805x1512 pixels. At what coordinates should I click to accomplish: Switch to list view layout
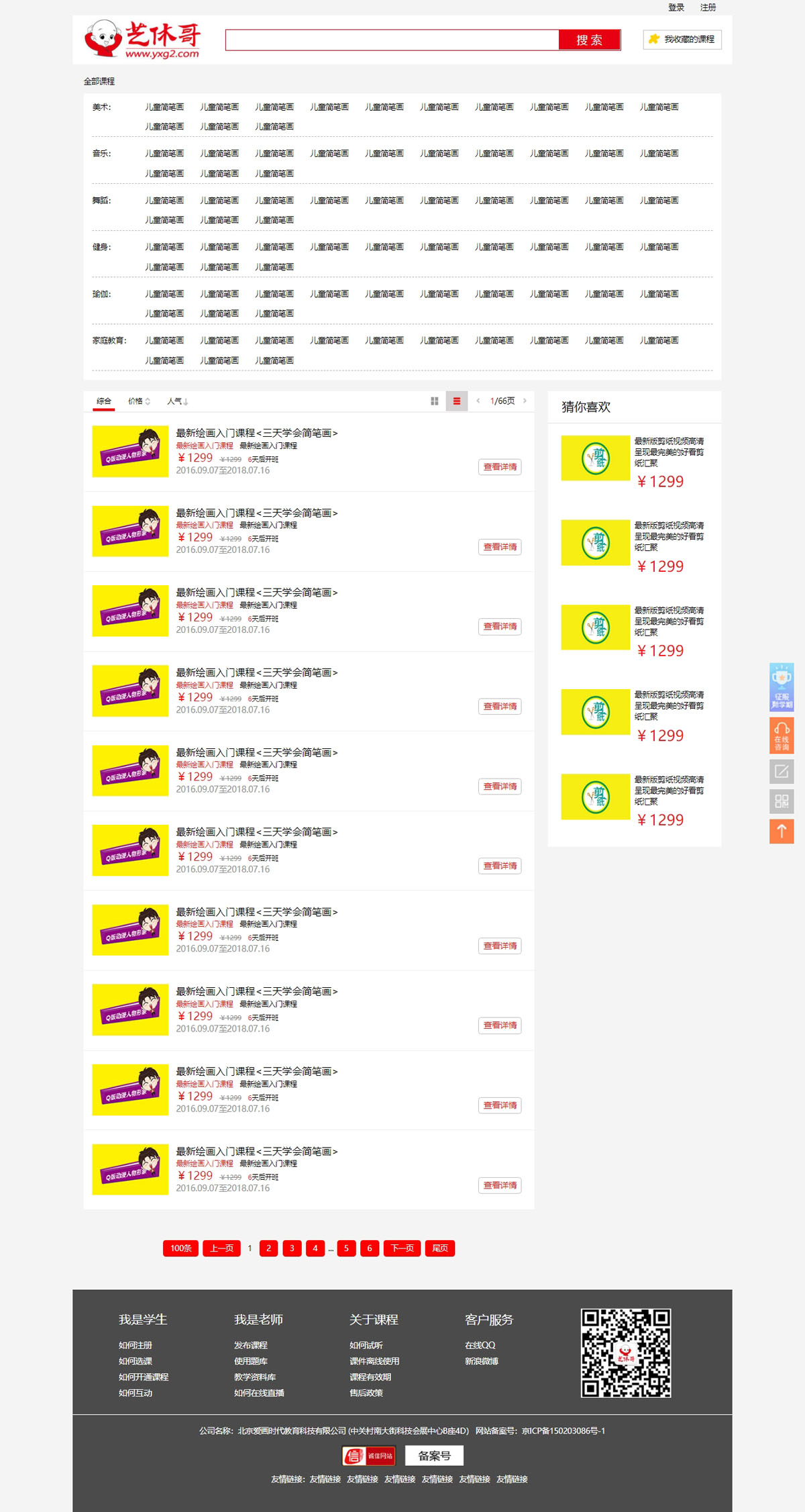pos(456,401)
